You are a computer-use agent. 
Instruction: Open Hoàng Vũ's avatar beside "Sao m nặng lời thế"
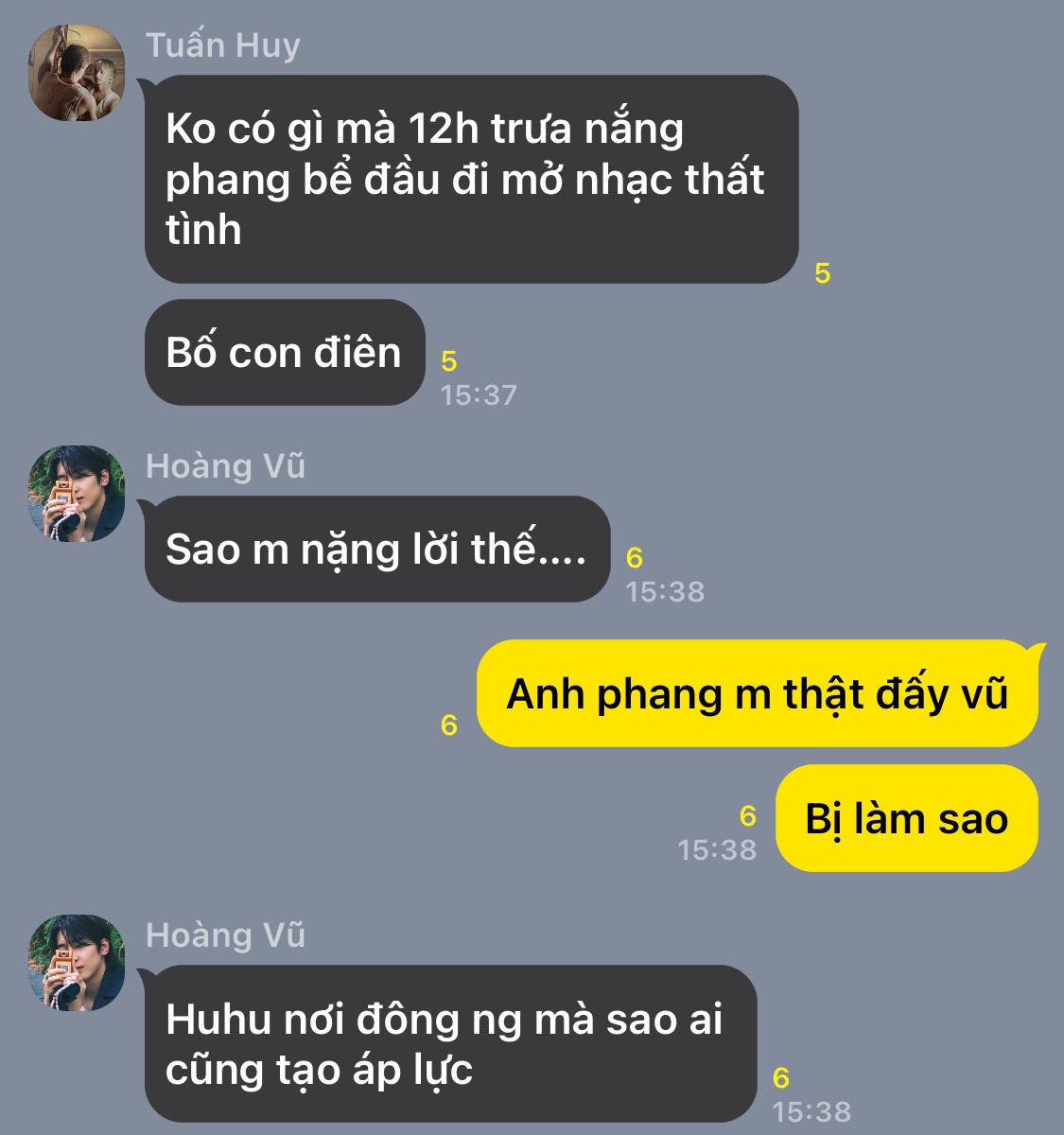[x=77, y=494]
